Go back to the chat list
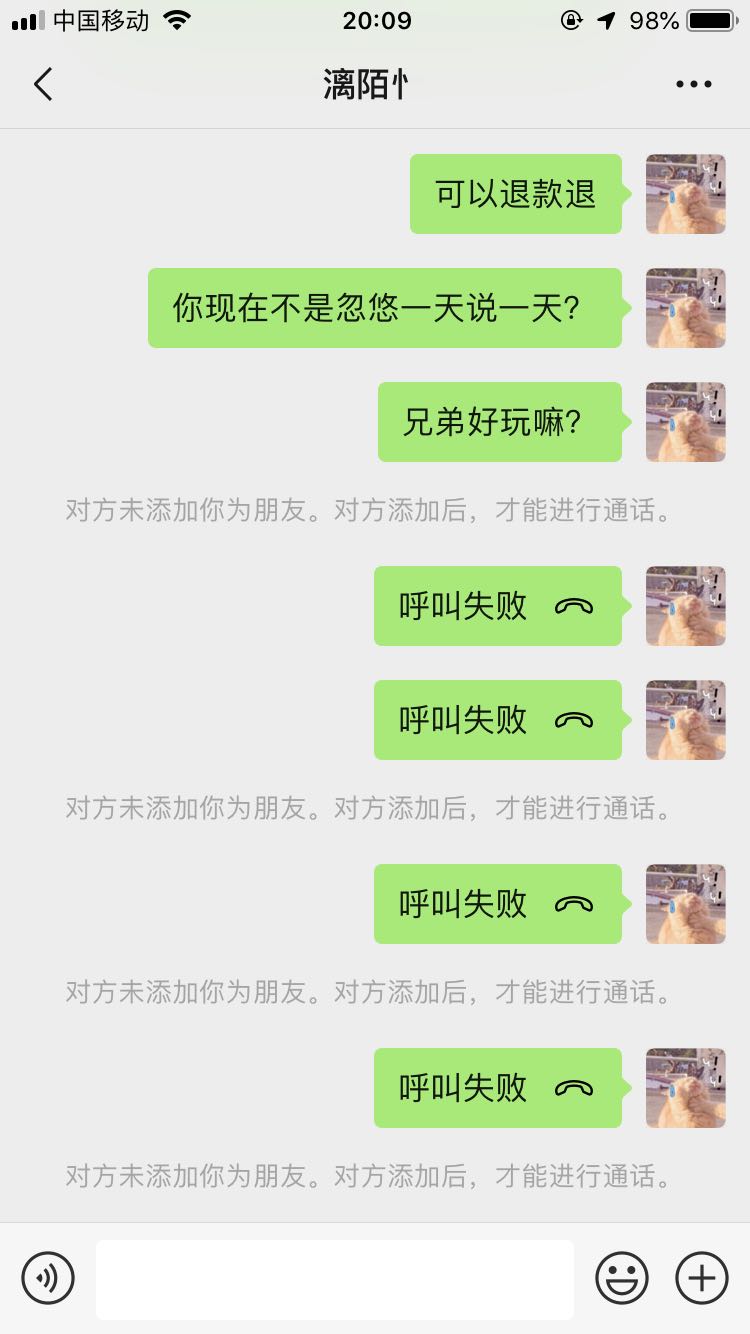The width and height of the screenshot is (750, 1334). (x=42, y=85)
